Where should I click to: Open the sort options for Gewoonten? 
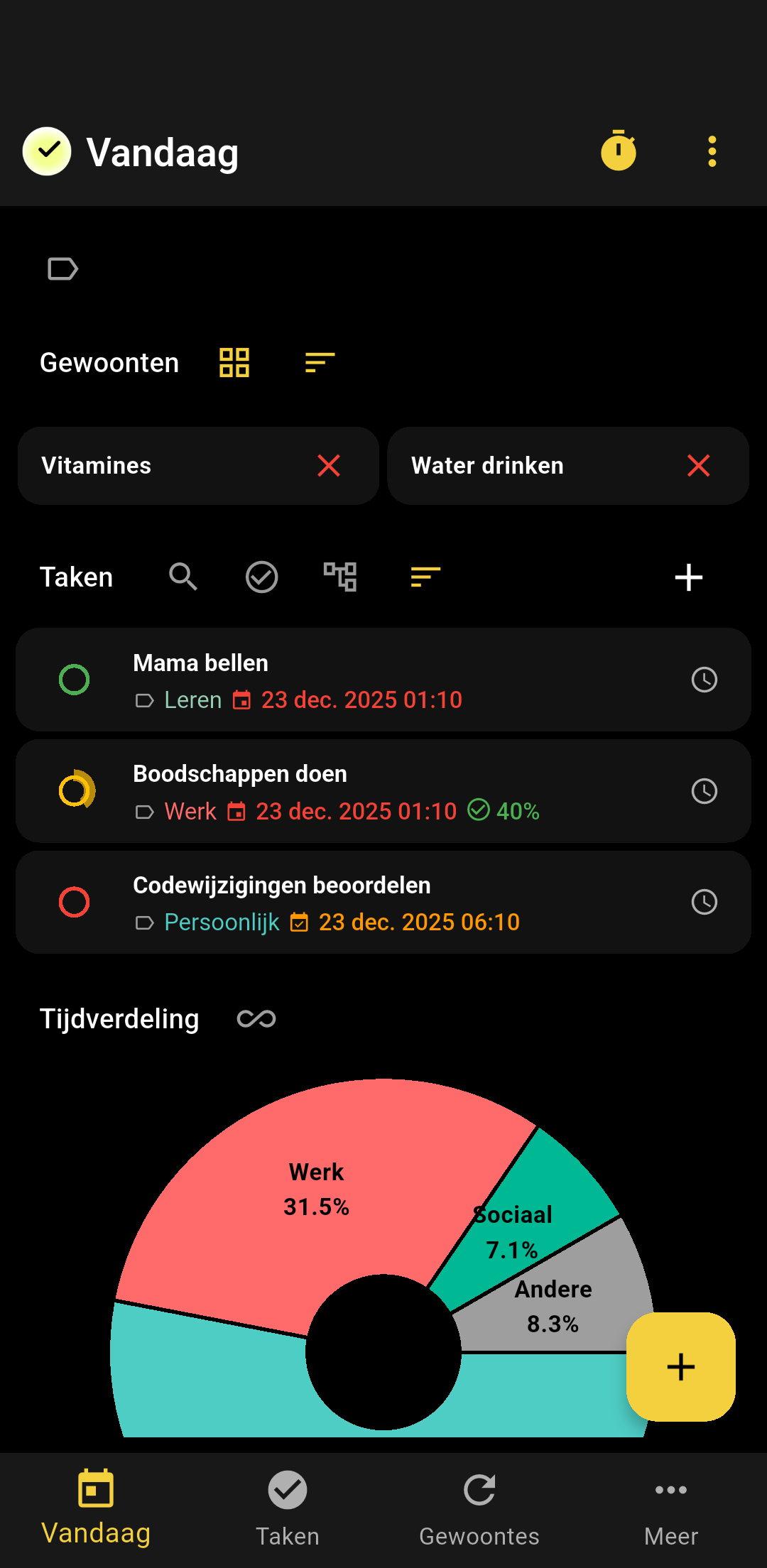click(x=320, y=362)
